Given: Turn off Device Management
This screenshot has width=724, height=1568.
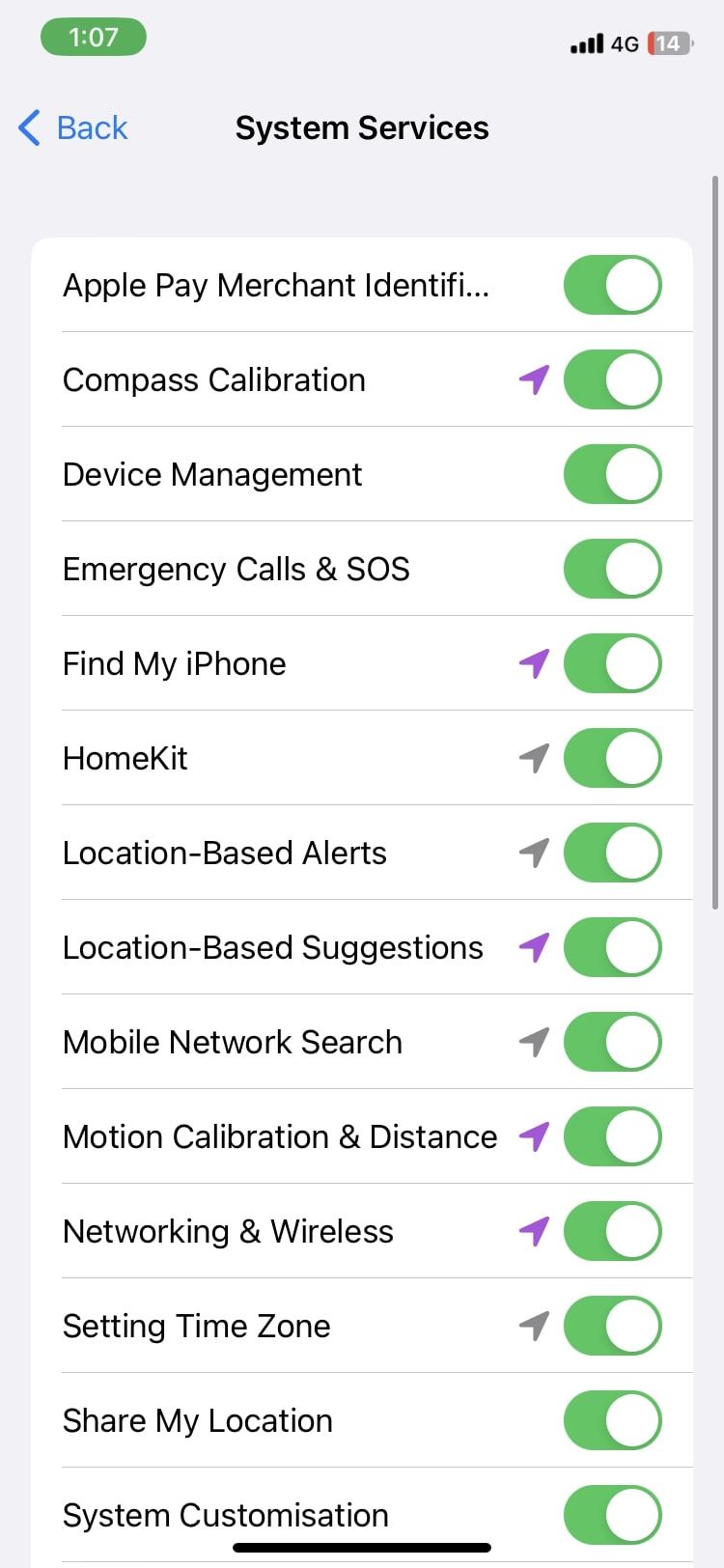Looking at the screenshot, I should [613, 474].
